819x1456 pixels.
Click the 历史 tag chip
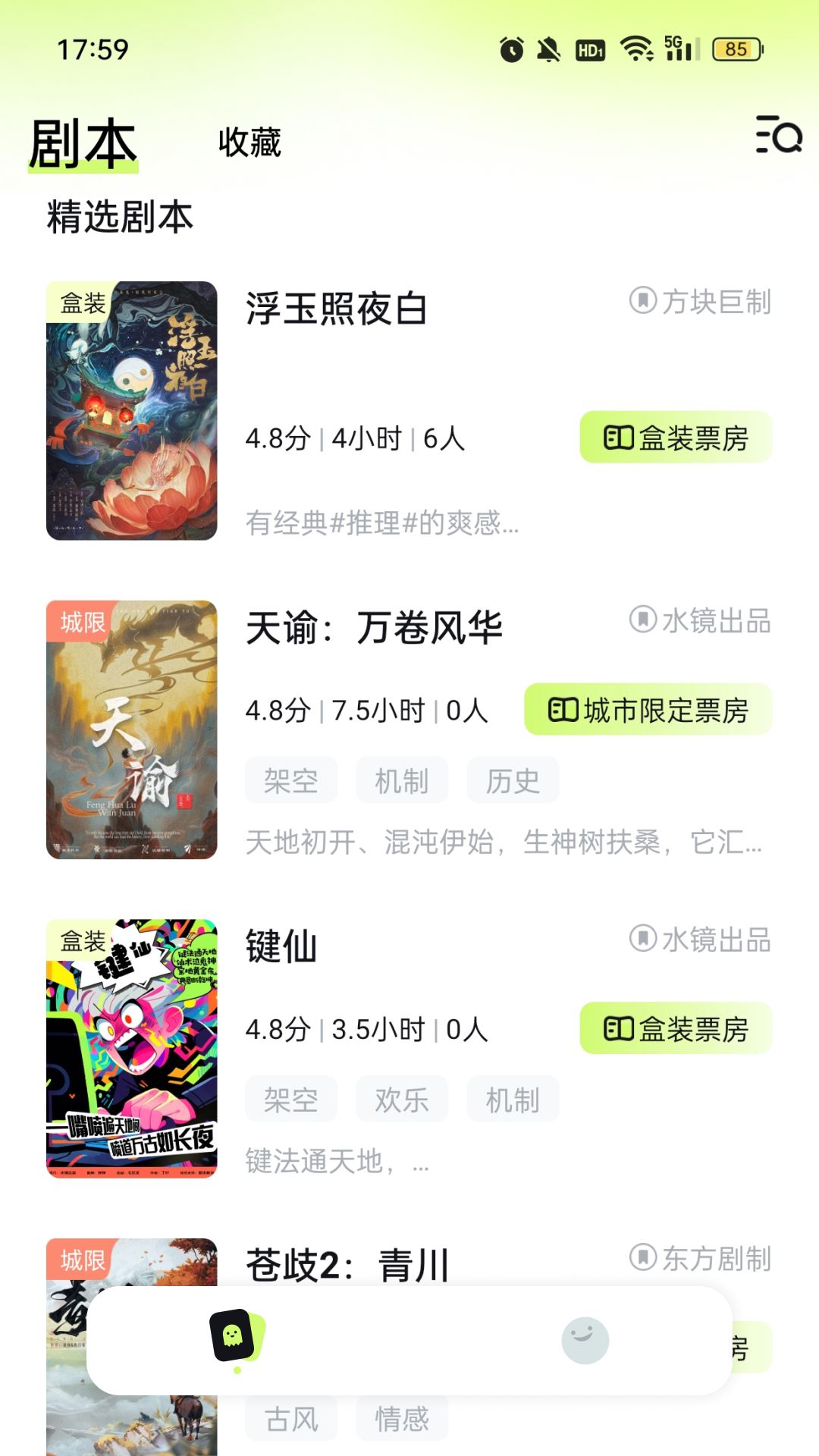tap(513, 779)
